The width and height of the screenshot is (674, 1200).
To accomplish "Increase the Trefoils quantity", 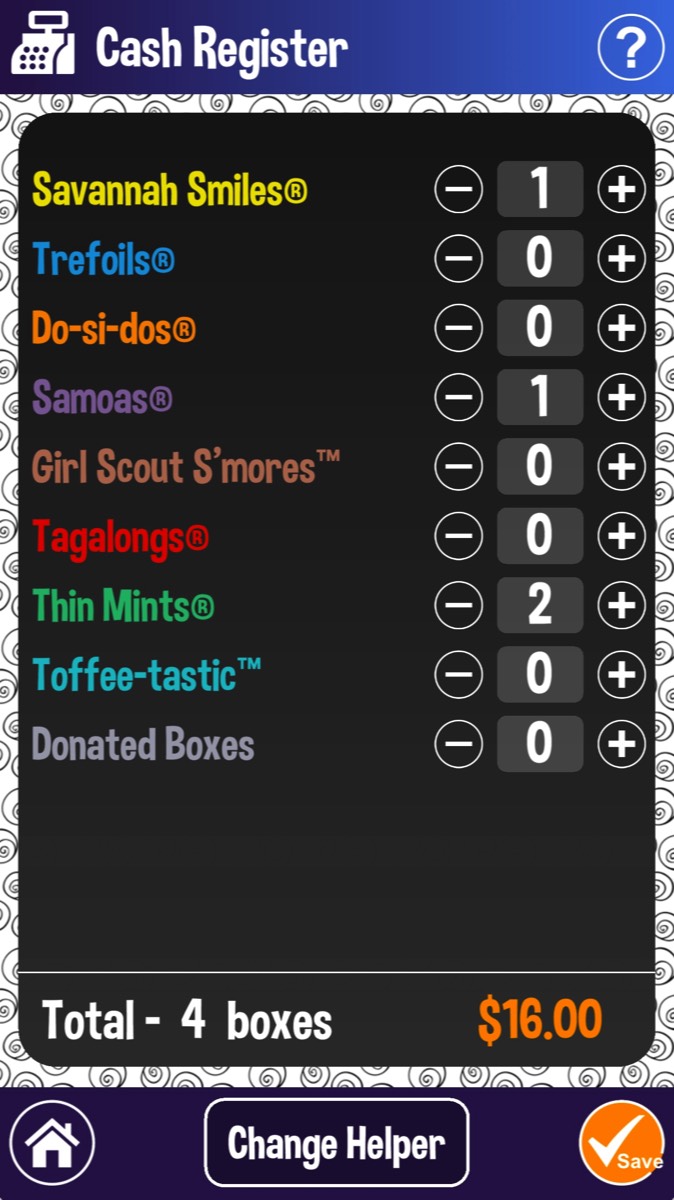I will coord(622,259).
